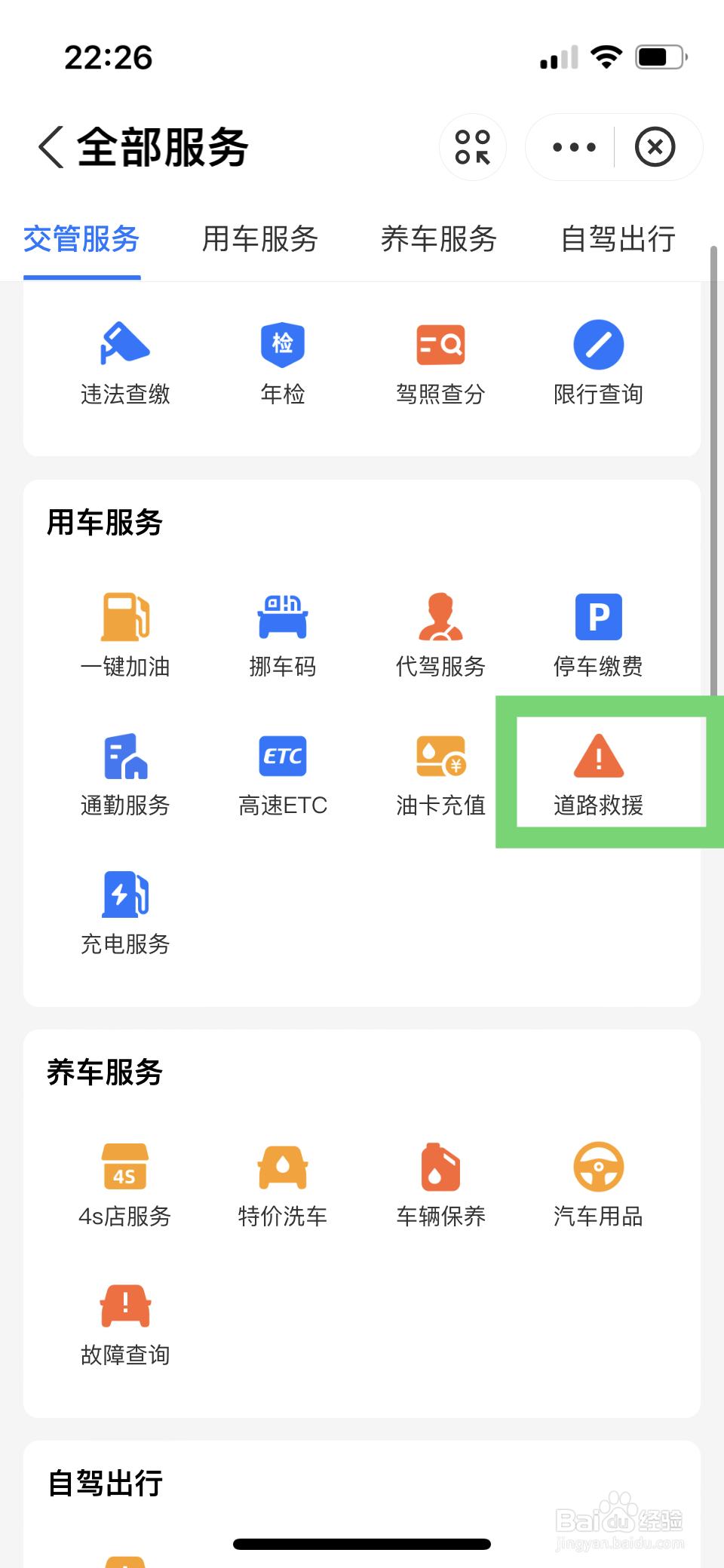Open 高速ETC service
This screenshot has height=1568, width=724.
click(x=283, y=771)
